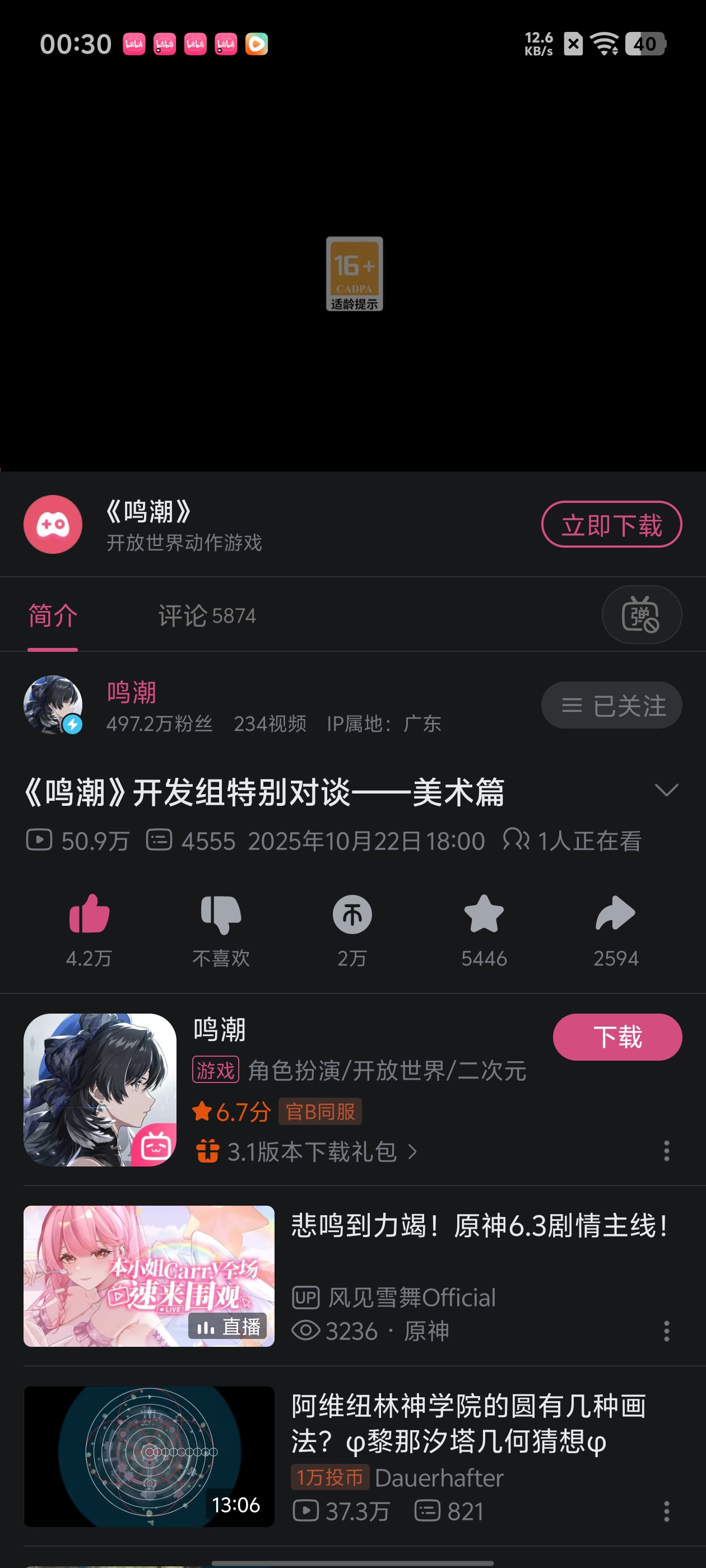Open more options for 风见雪舞Official live
This screenshot has height=1568, width=706.
point(666,1331)
